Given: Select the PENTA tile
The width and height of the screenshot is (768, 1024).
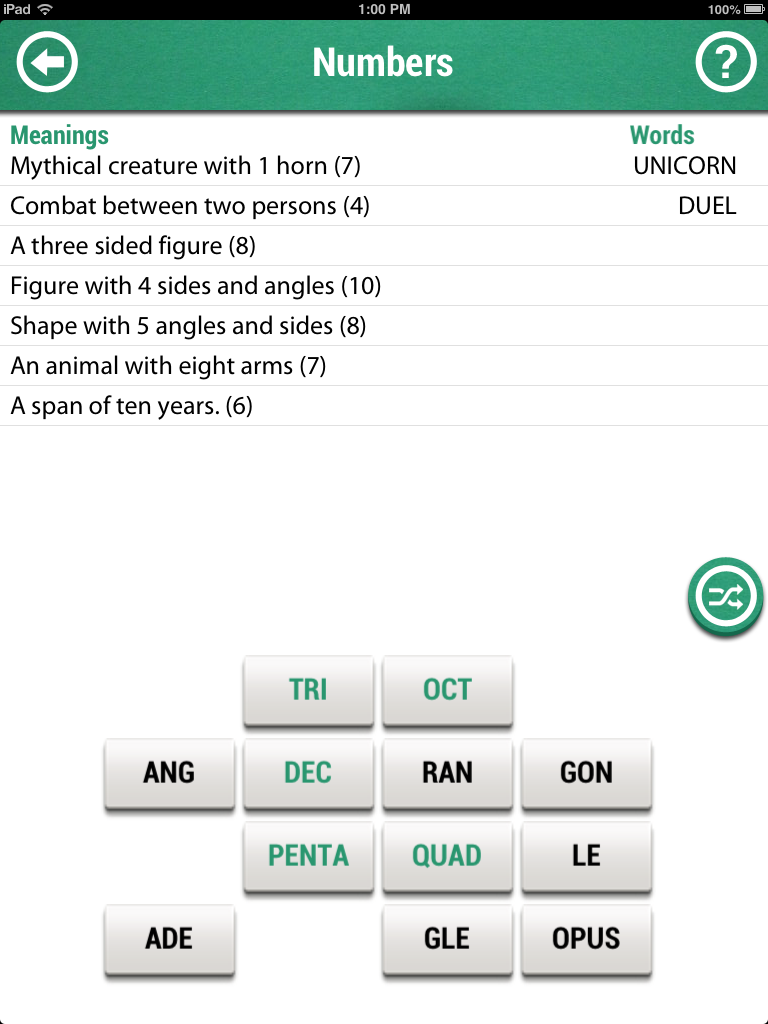Looking at the screenshot, I should [308, 856].
